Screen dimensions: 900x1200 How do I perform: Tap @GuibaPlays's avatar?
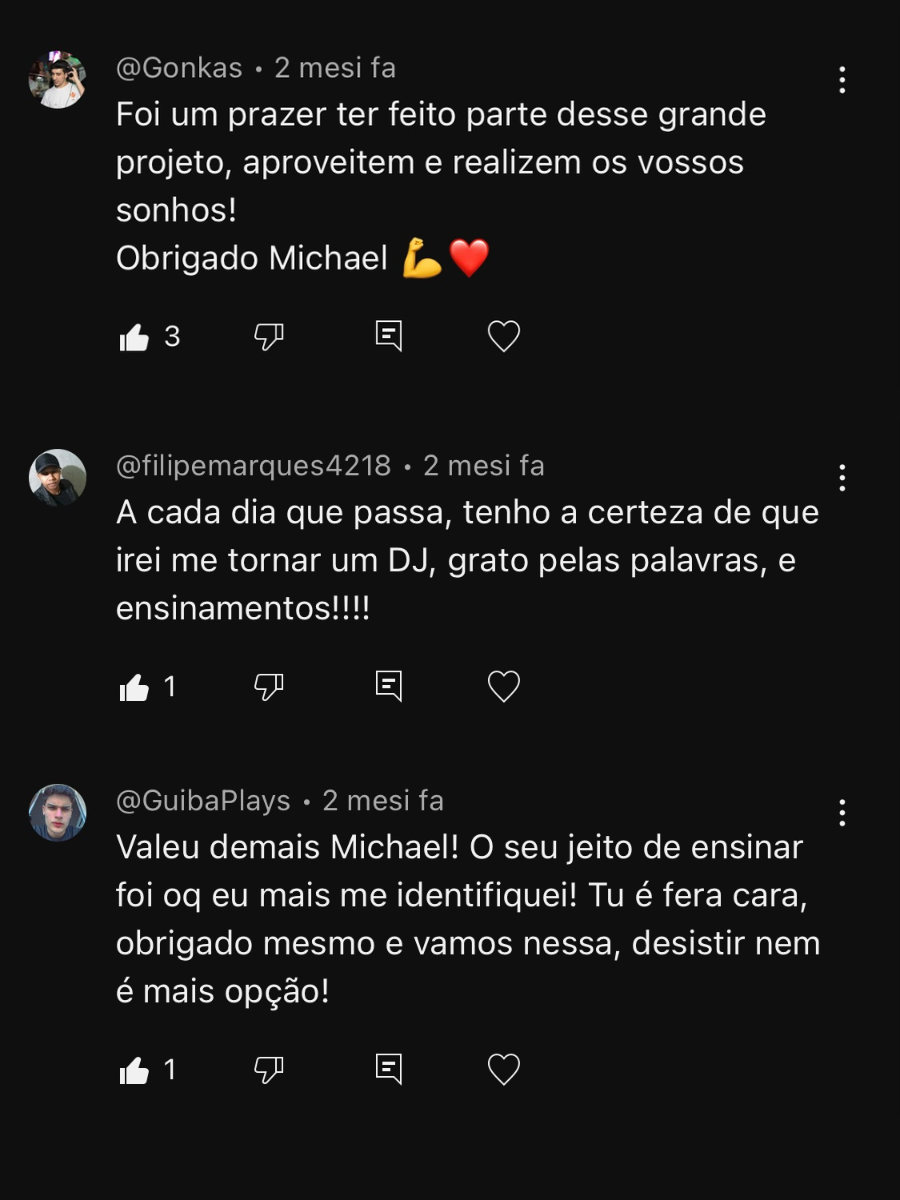57,813
